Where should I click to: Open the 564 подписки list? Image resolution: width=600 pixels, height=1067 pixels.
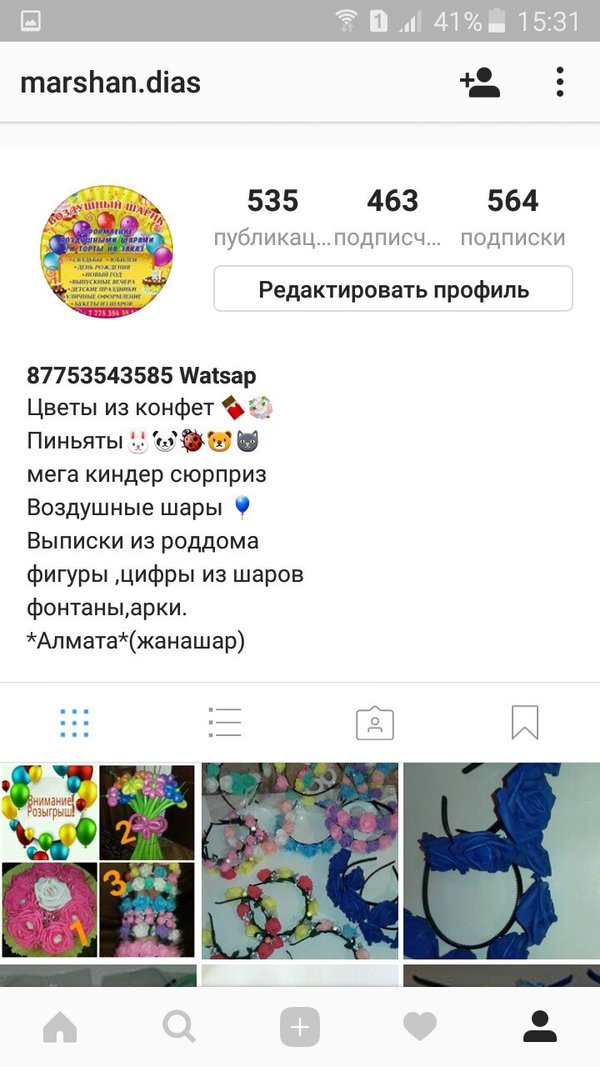(512, 216)
